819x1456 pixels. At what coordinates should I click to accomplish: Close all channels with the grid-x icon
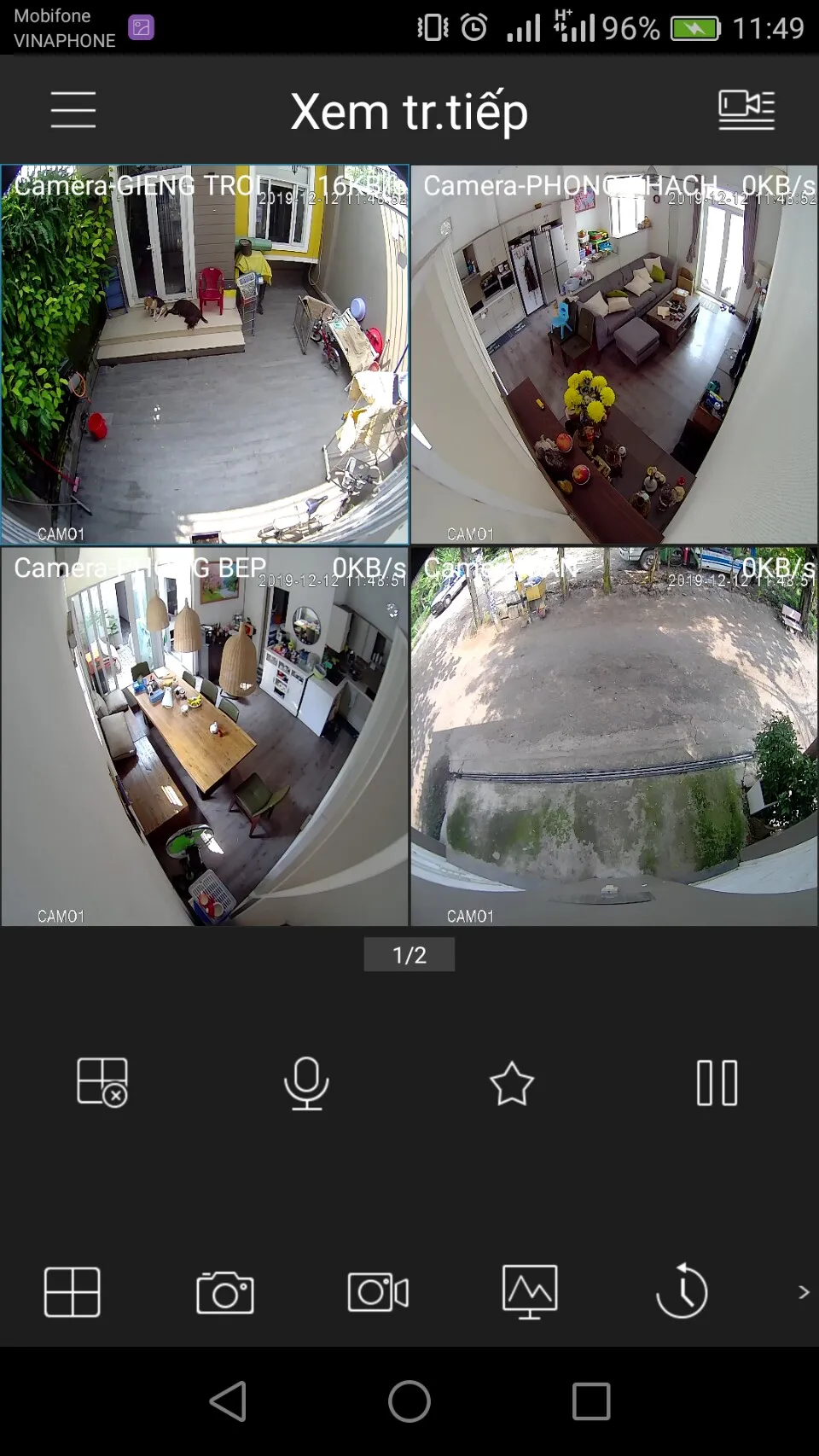point(102,1084)
